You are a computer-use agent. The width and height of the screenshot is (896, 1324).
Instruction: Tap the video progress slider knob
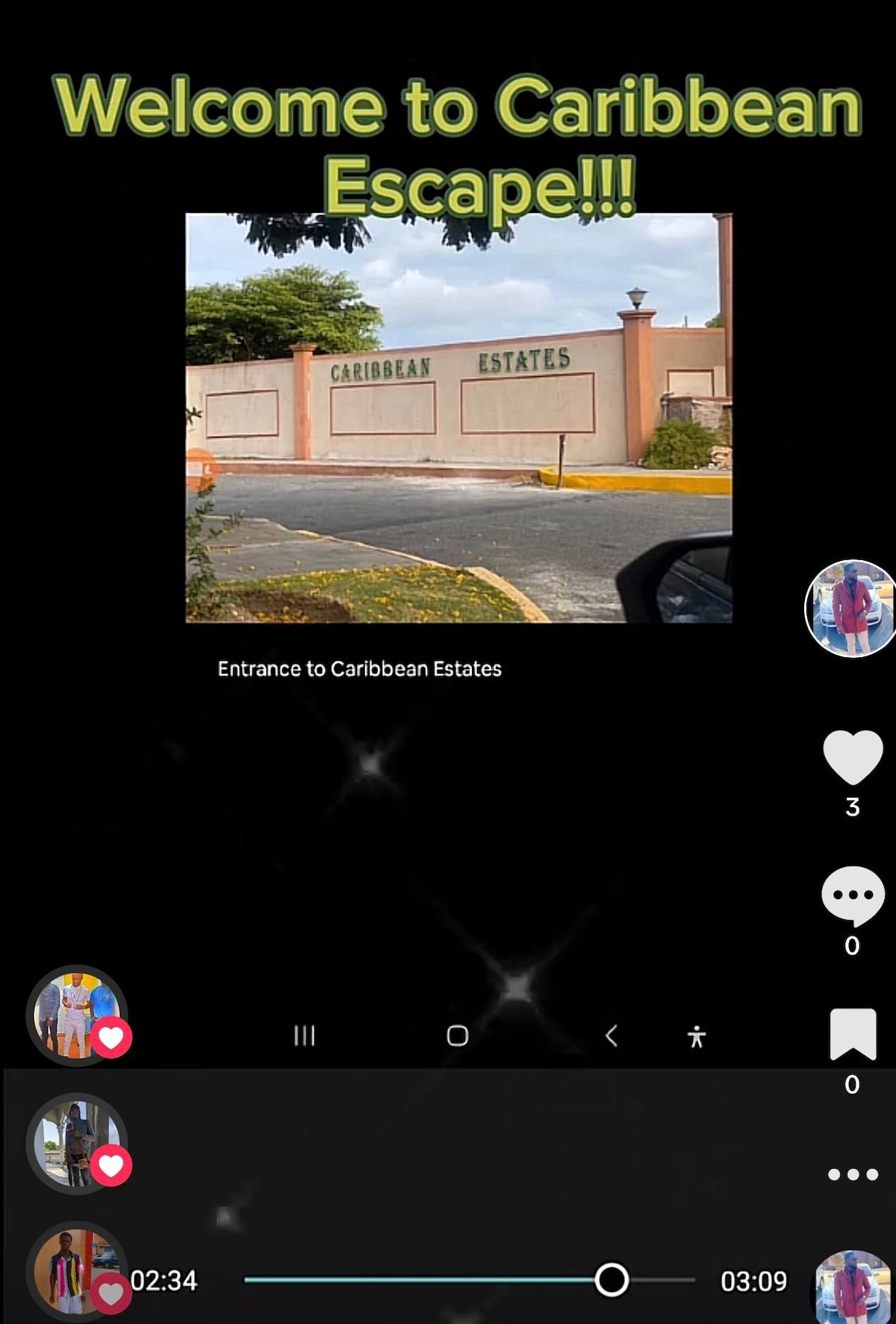tap(612, 1280)
